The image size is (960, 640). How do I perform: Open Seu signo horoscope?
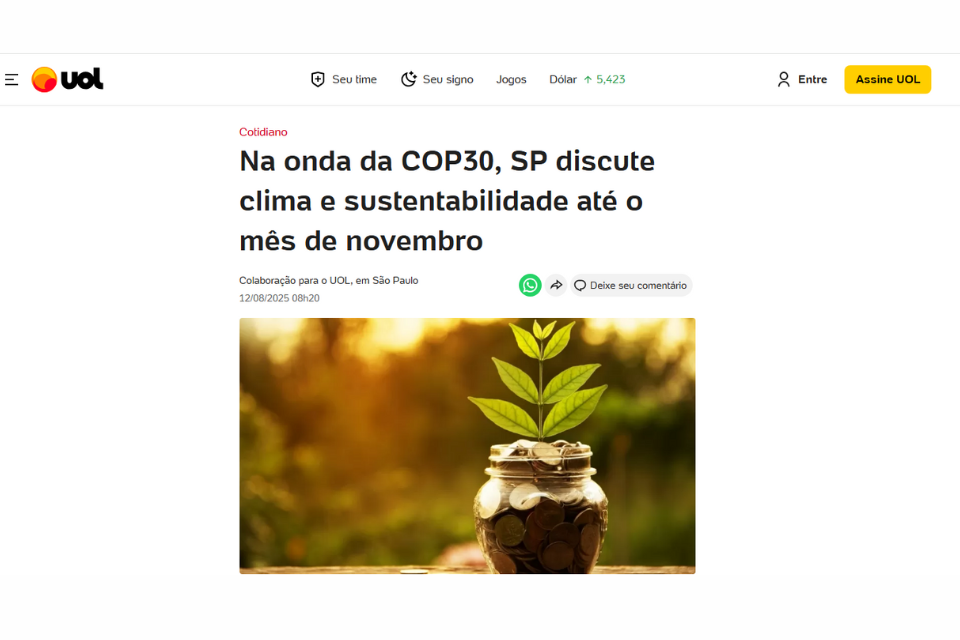pos(437,79)
